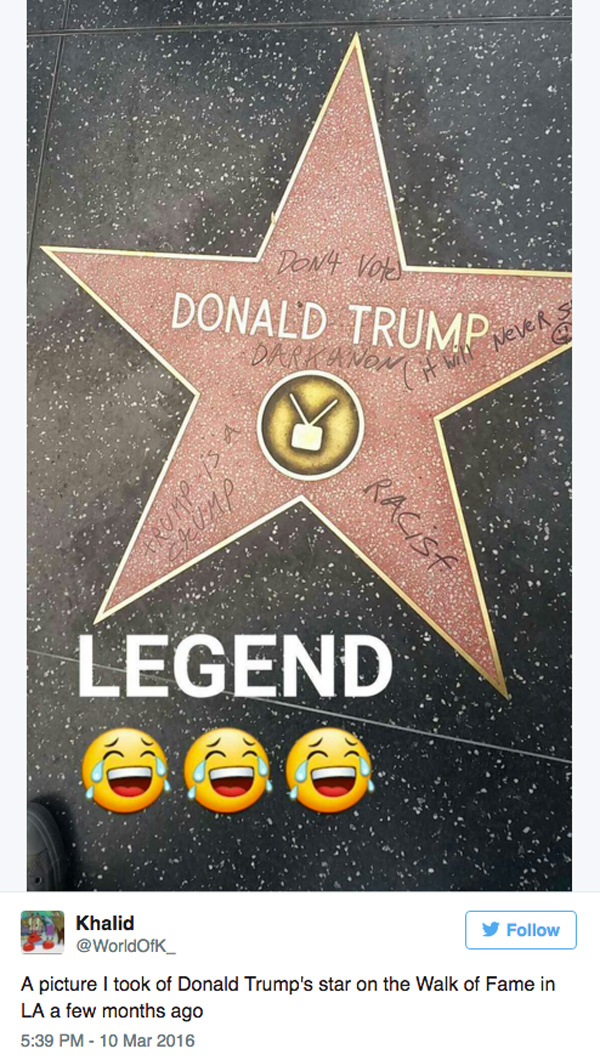Viewport: 600px width, 1060px height.
Task: Open the tweet timestamp 10 Mar 2016
Action: pyautogui.click(x=107, y=1040)
